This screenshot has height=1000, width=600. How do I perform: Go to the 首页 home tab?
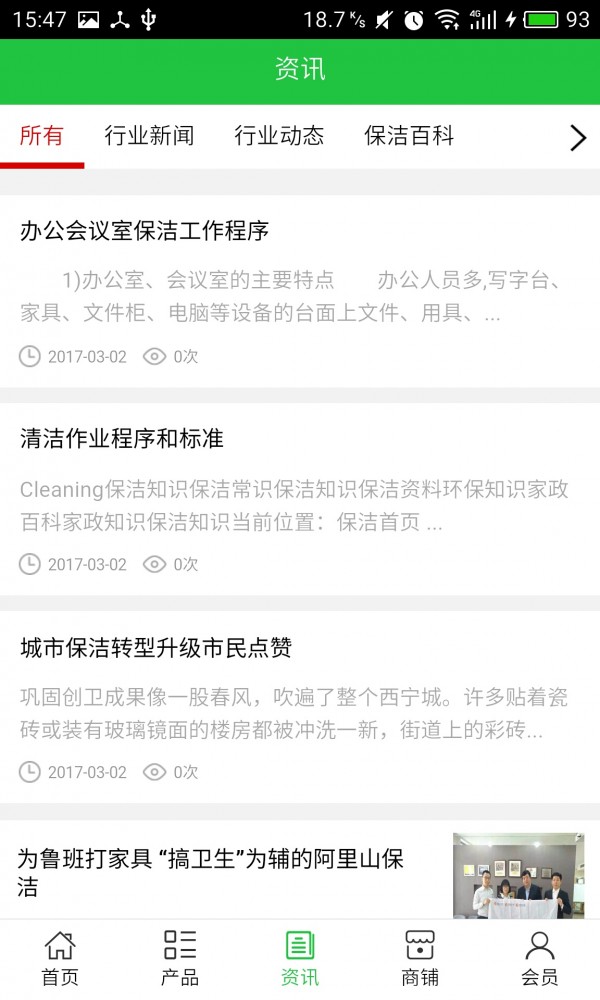(60, 959)
